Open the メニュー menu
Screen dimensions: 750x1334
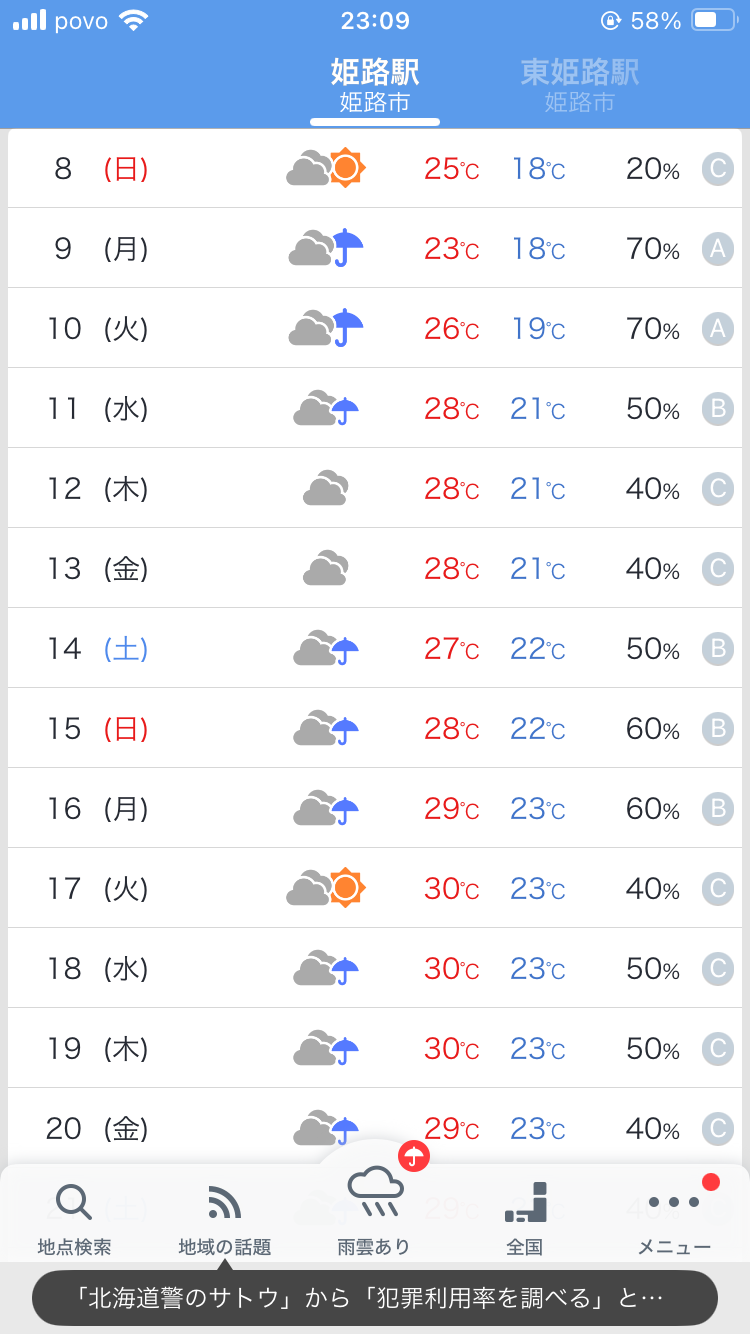click(x=675, y=1219)
